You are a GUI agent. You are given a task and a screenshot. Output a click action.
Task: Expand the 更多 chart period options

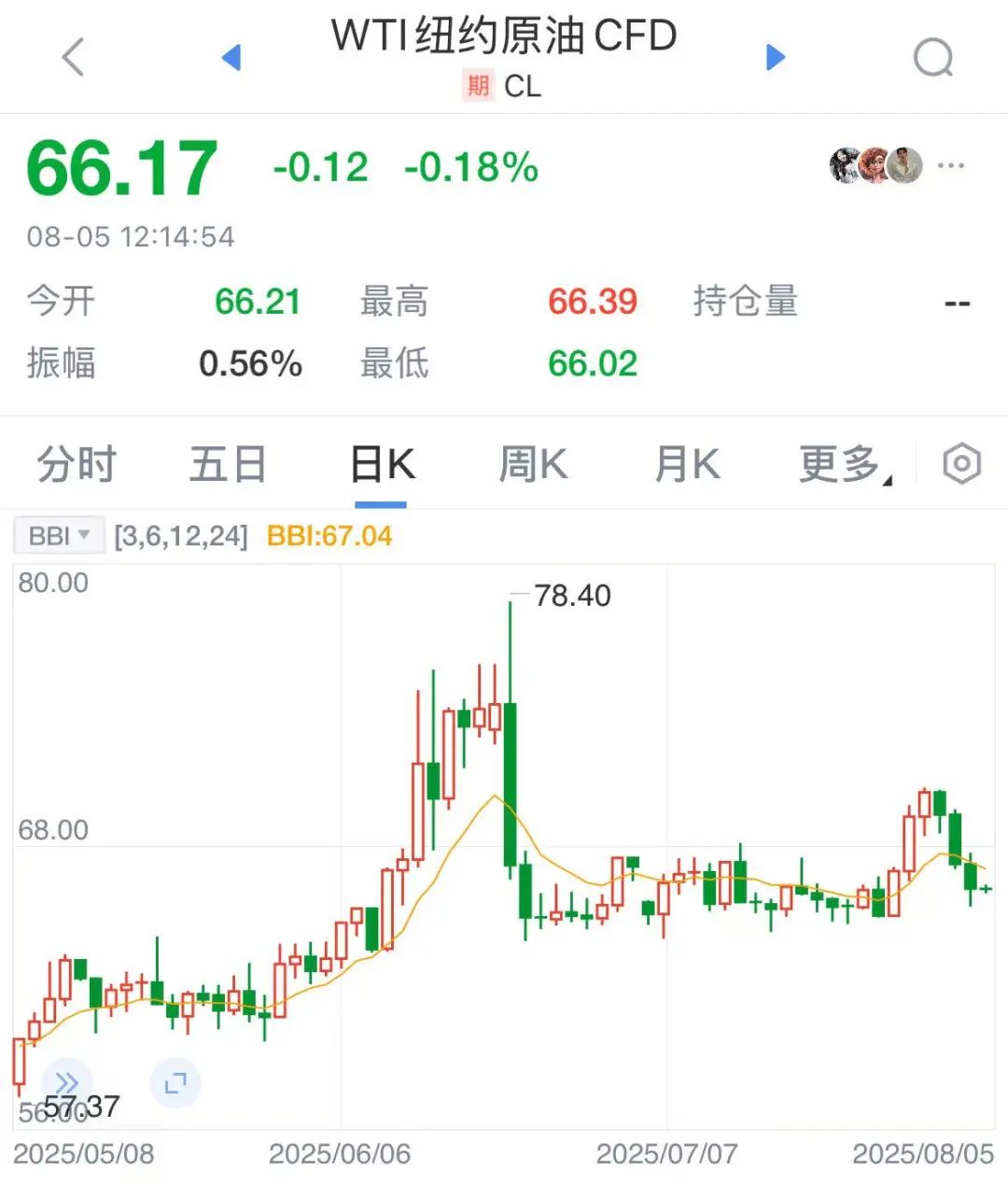point(843,464)
